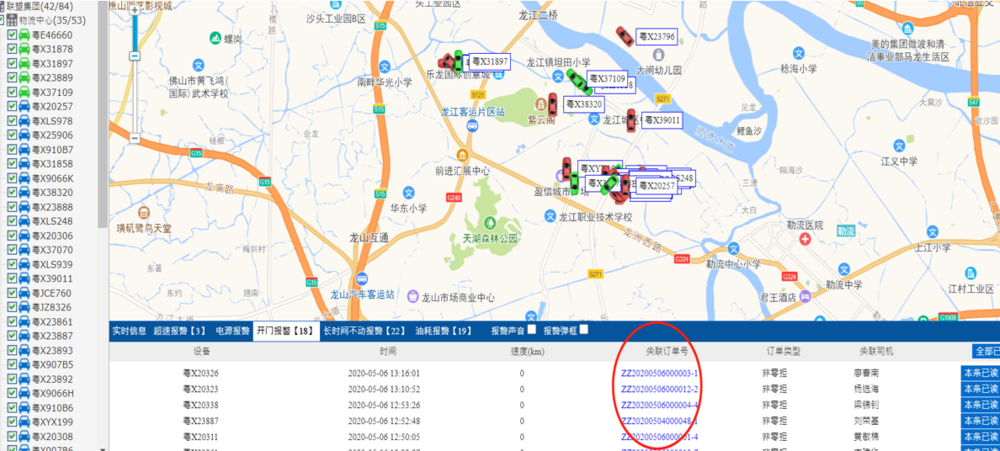Select vehicle 粤X20257 in the list
The image size is (1000, 451).
pyautogui.click(x=52, y=106)
